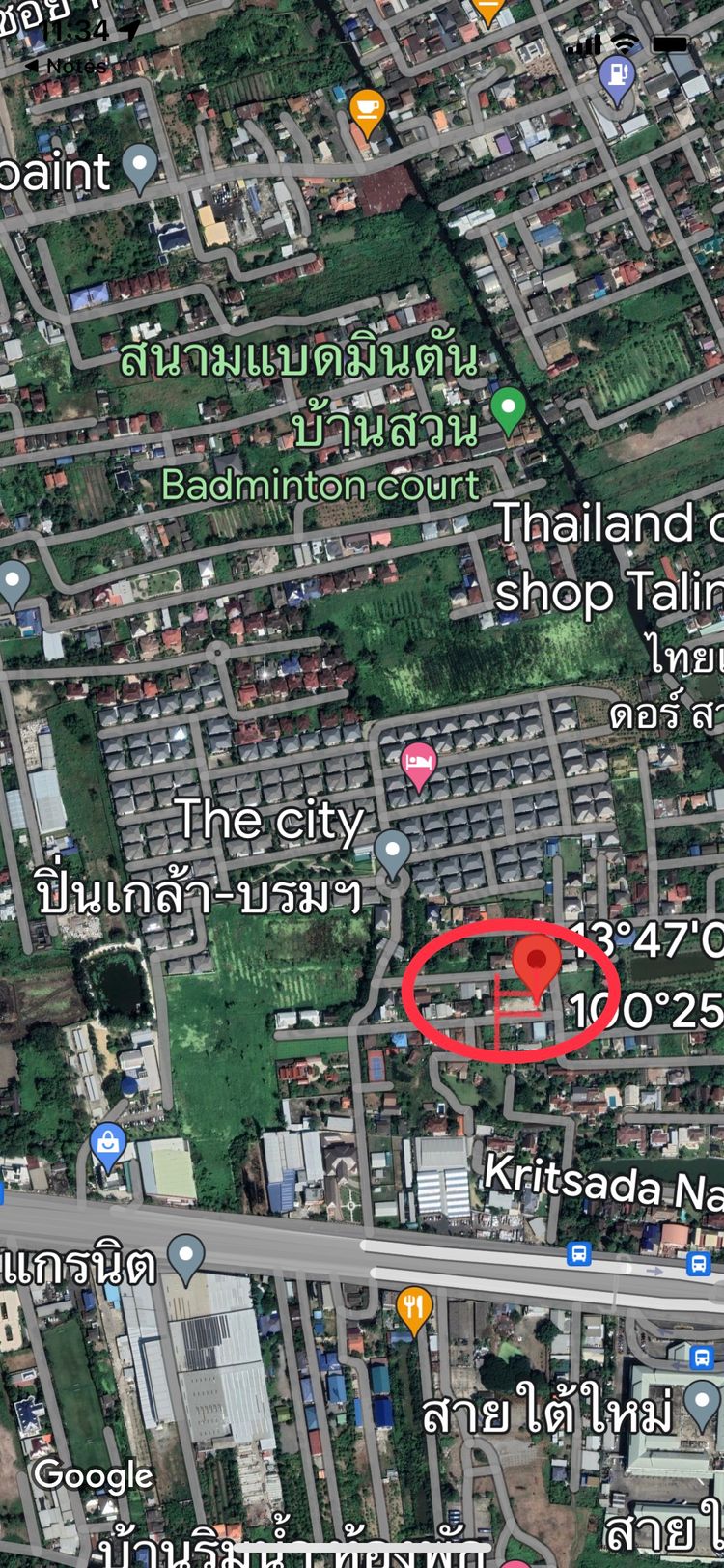Open the gray pin beside paint
The height and width of the screenshot is (1568, 724).
(141, 165)
